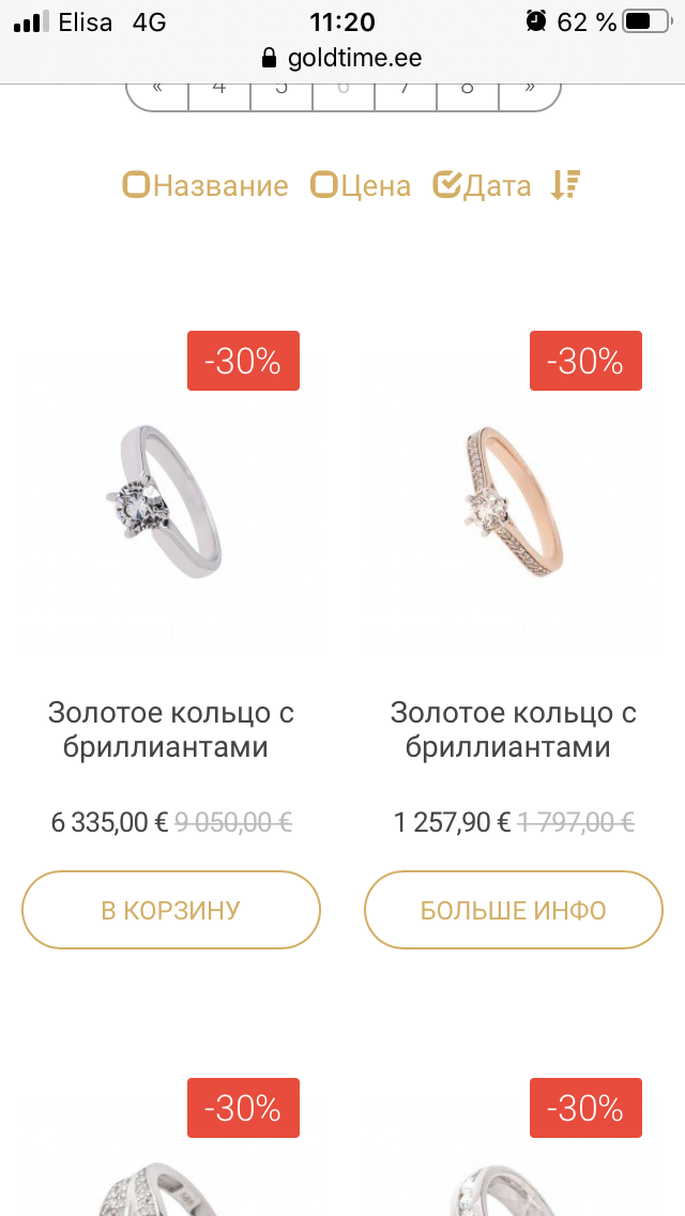This screenshot has width=685, height=1216.
Task: Uncheck the Дата sort option
Action: pos(482,186)
